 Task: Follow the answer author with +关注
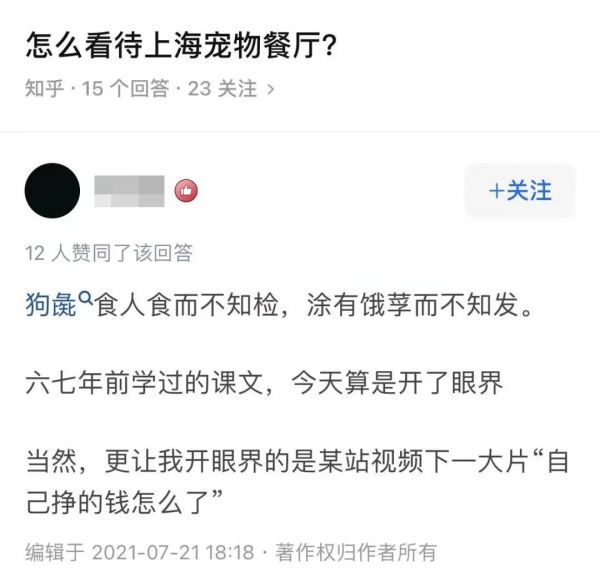(x=519, y=190)
